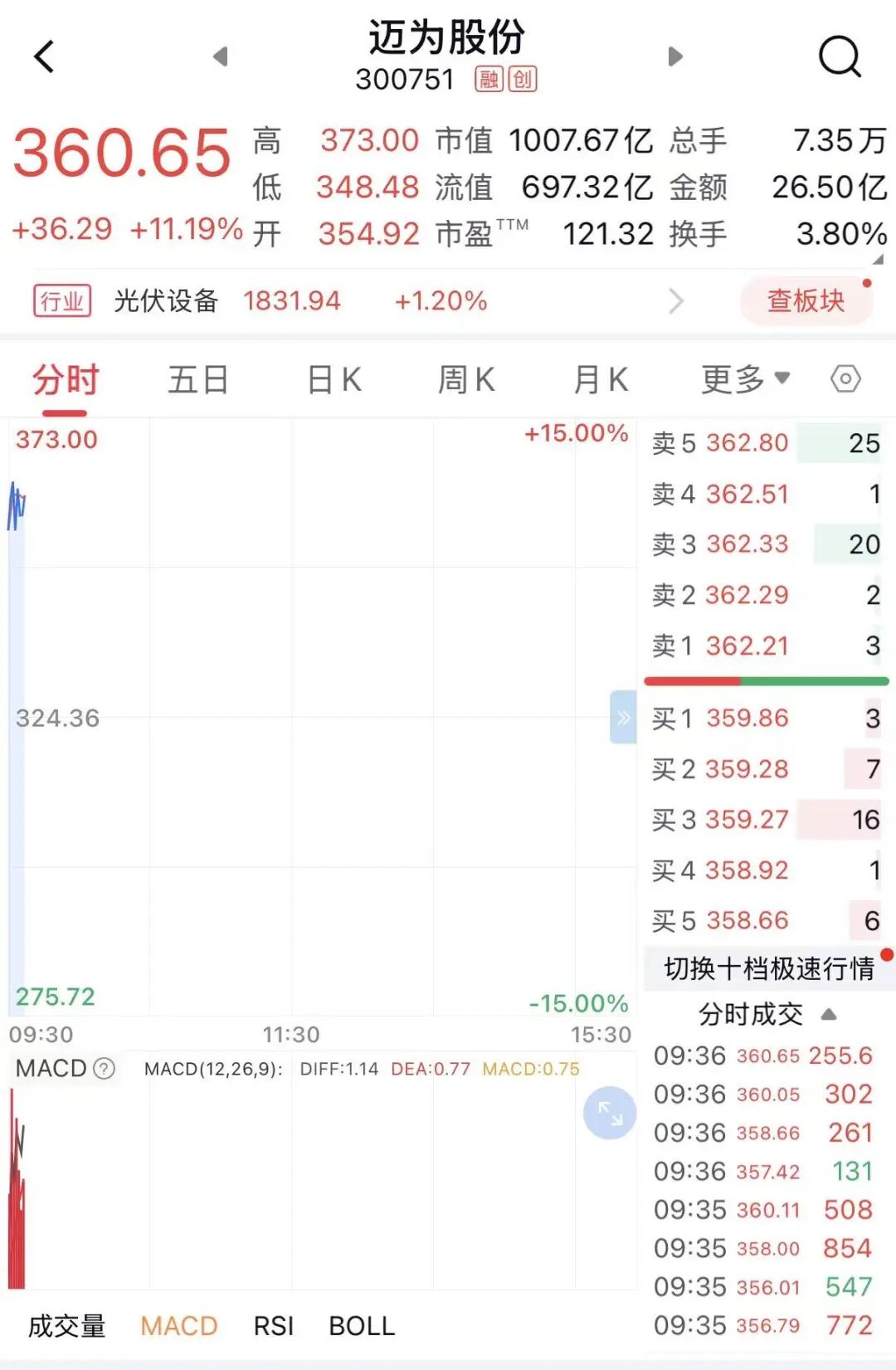Open chart settings hexagon icon
This screenshot has height=1370, width=896.
tap(845, 379)
